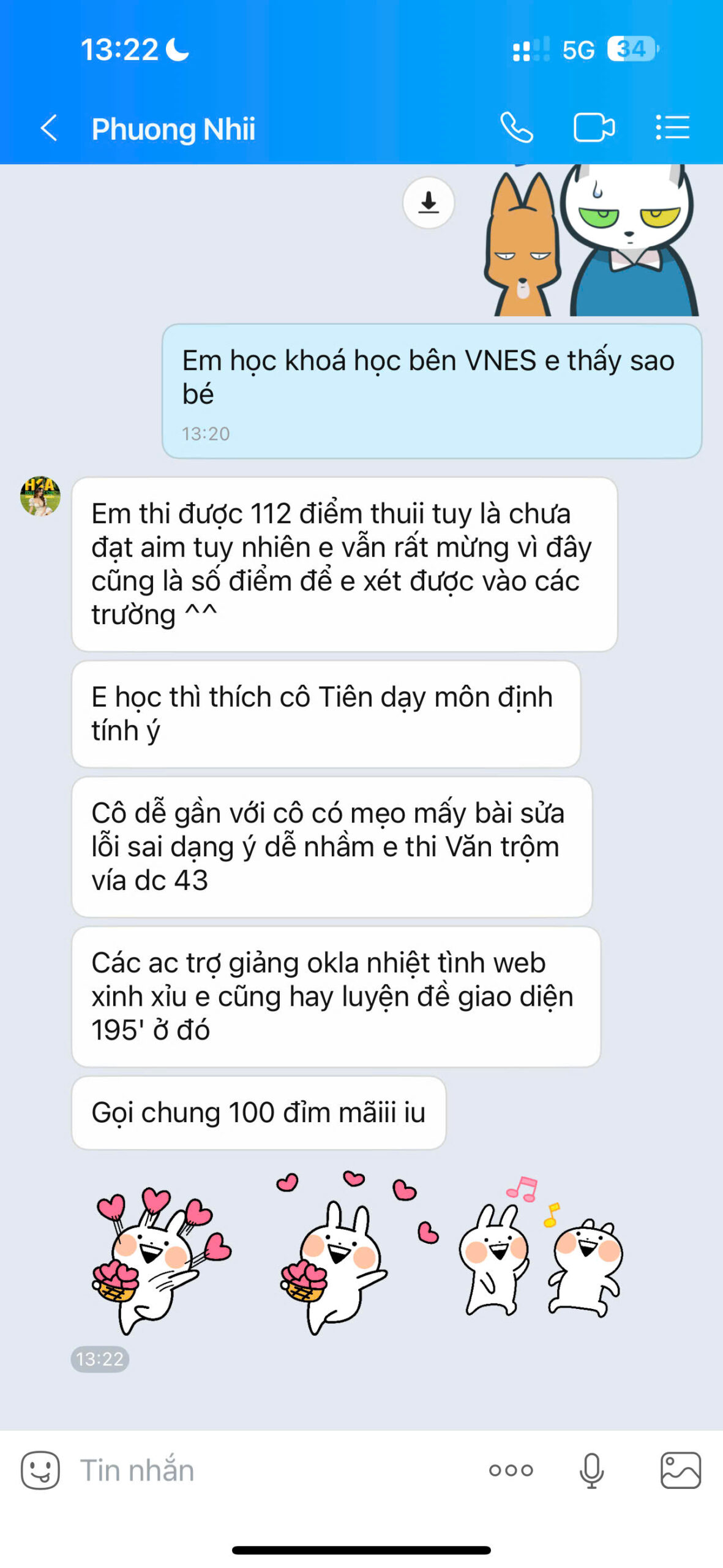Image resolution: width=723 pixels, height=1568 pixels.
Task: Record a voice message
Action: pyautogui.click(x=591, y=1470)
